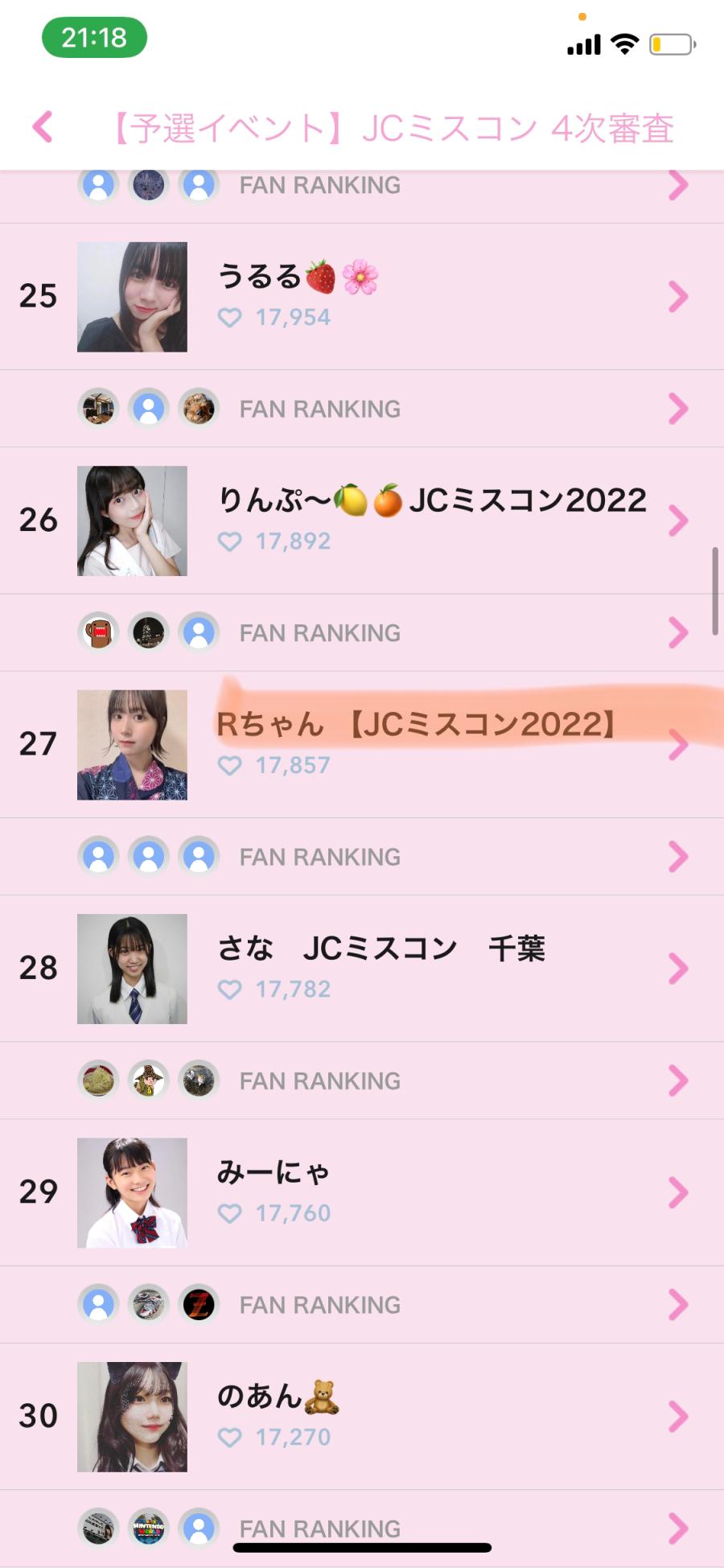Open のあん's entry at rank 30

[362, 1416]
